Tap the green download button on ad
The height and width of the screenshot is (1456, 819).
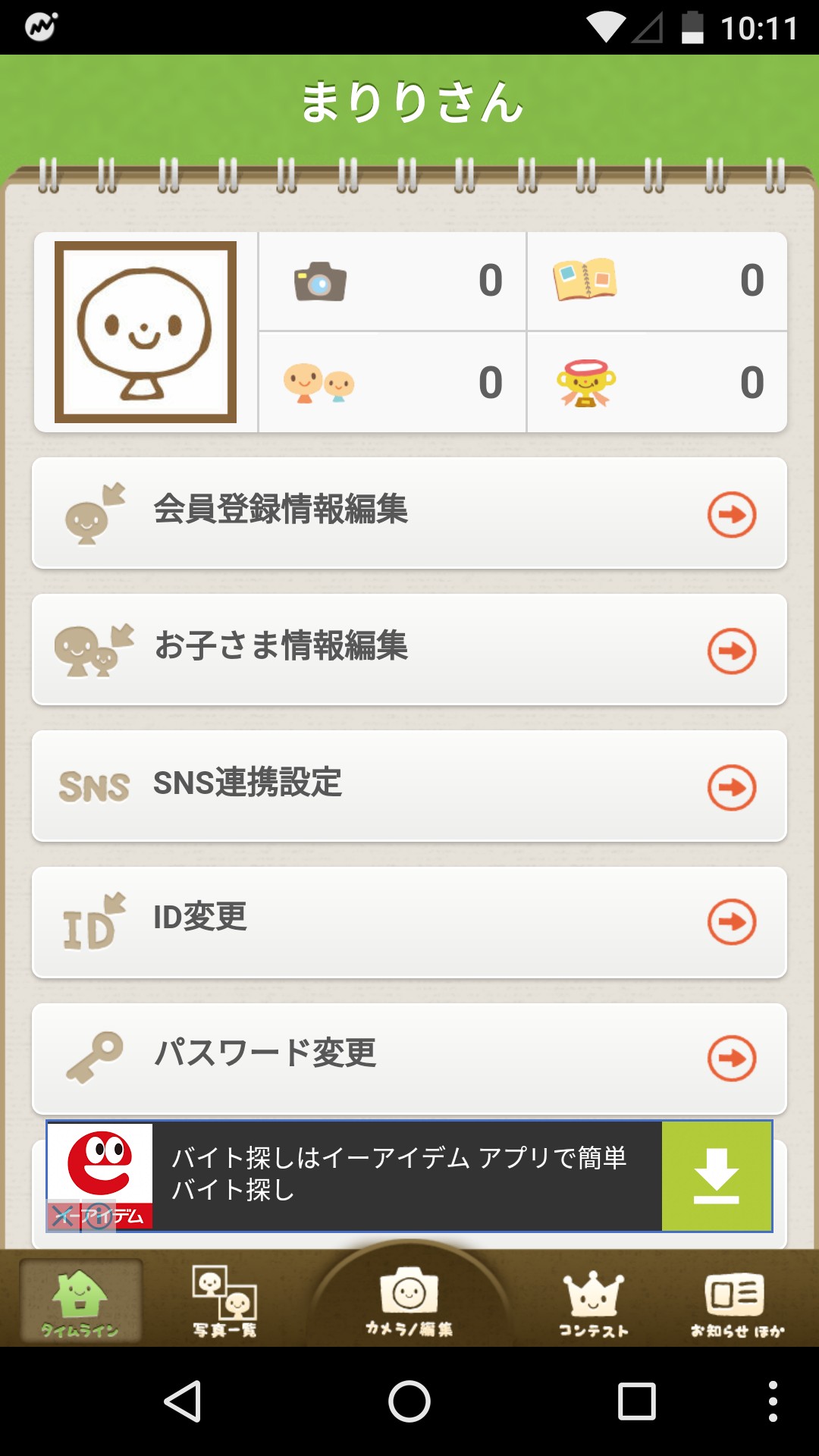click(x=717, y=1176)
